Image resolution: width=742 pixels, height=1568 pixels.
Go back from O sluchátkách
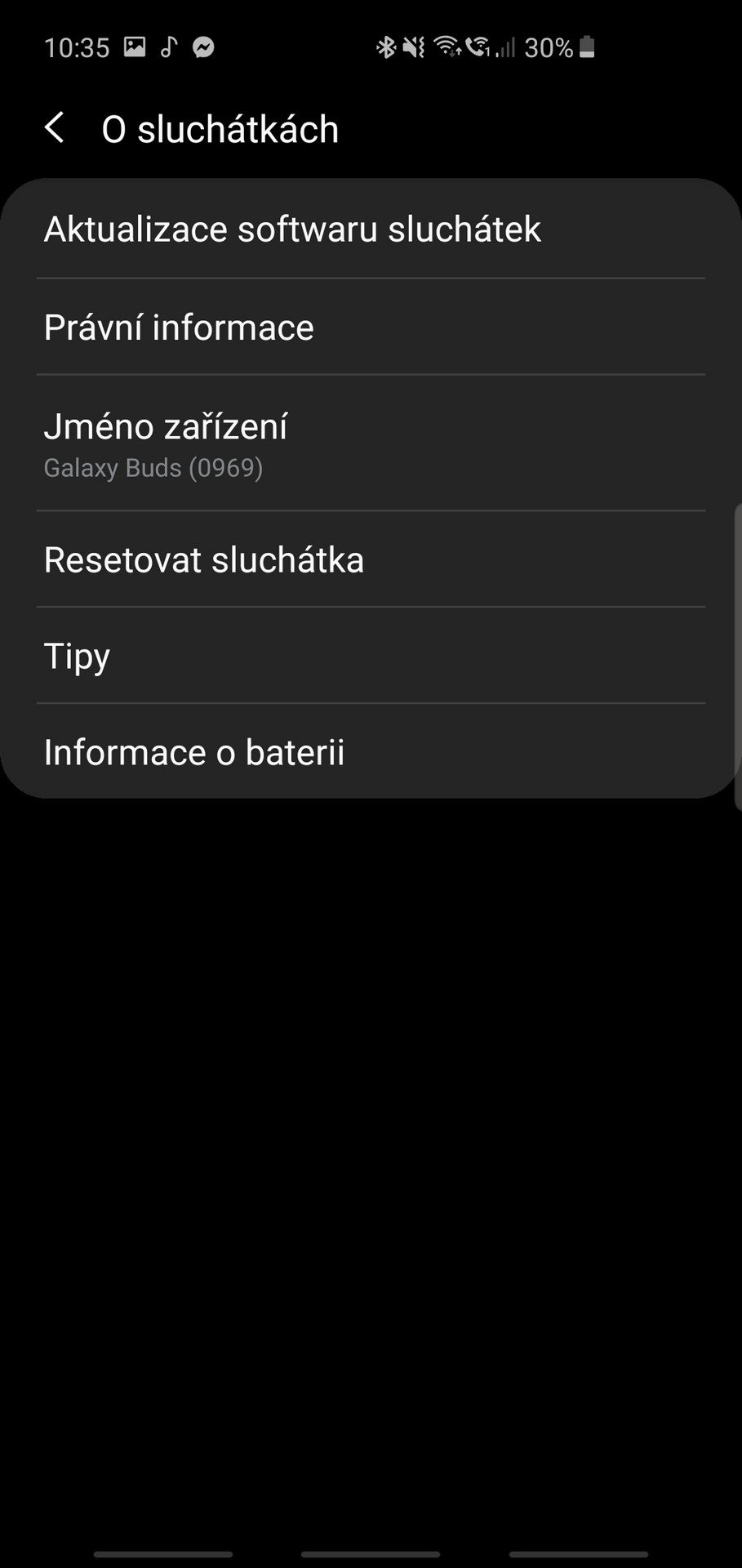tap(55, 129)
